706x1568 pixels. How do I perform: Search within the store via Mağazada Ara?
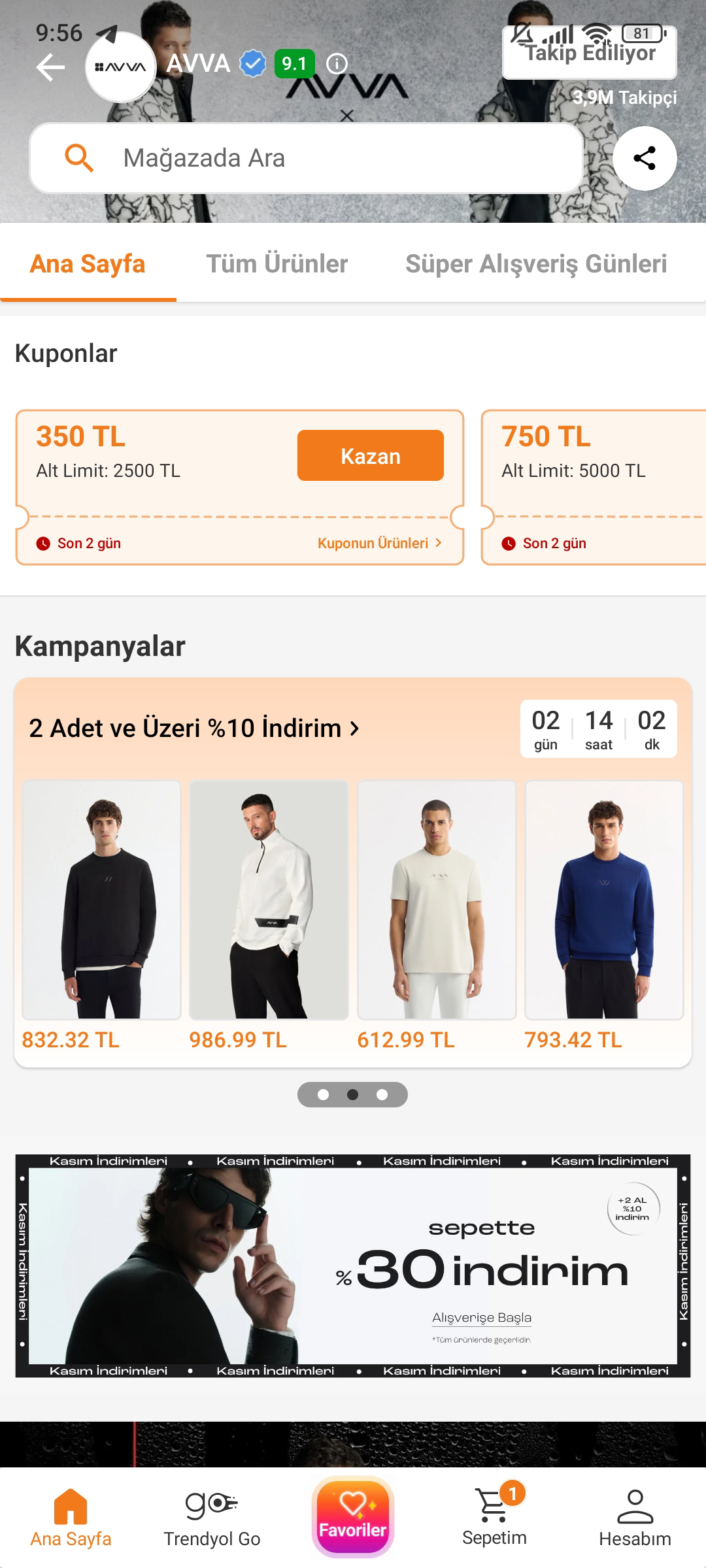click(306, 158)
